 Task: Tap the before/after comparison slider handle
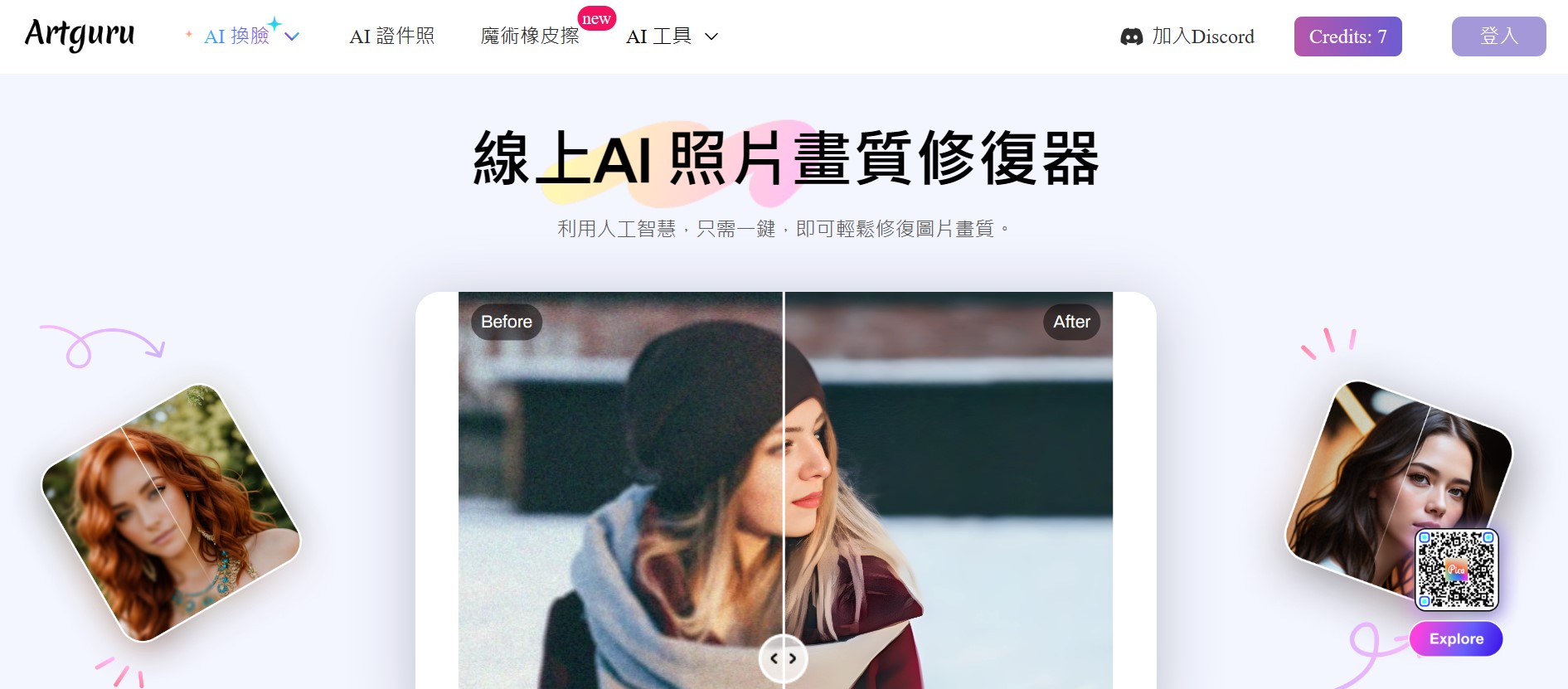(783, 658)
